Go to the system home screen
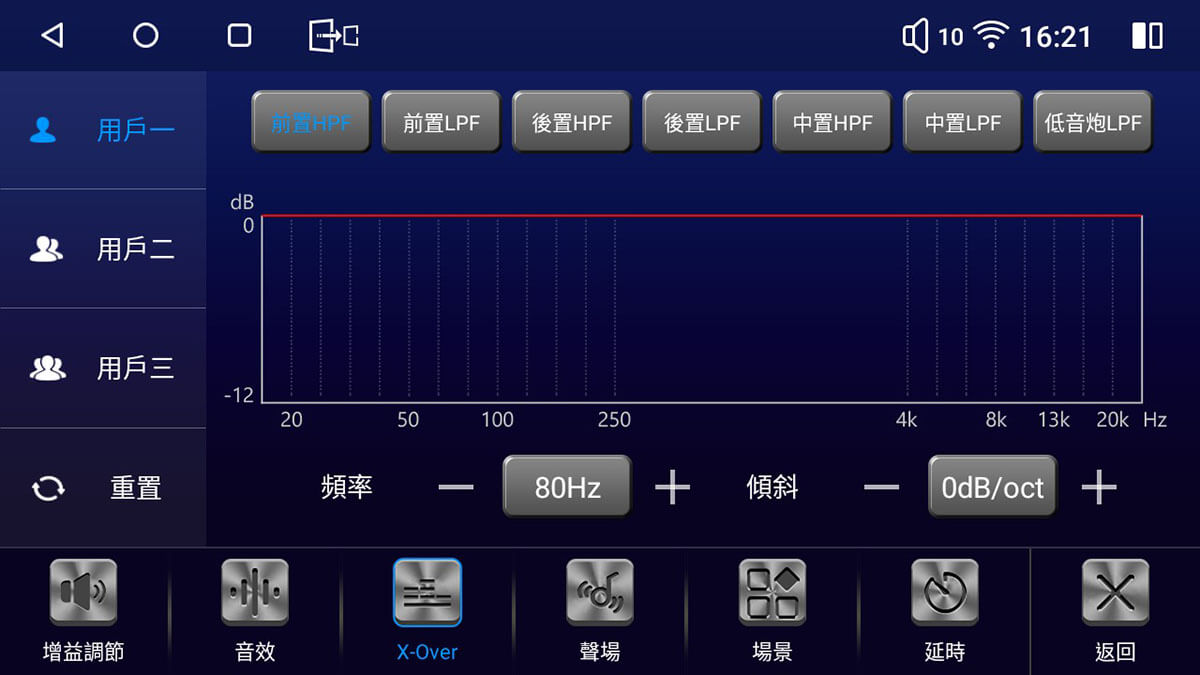 [x=146, y=36]
